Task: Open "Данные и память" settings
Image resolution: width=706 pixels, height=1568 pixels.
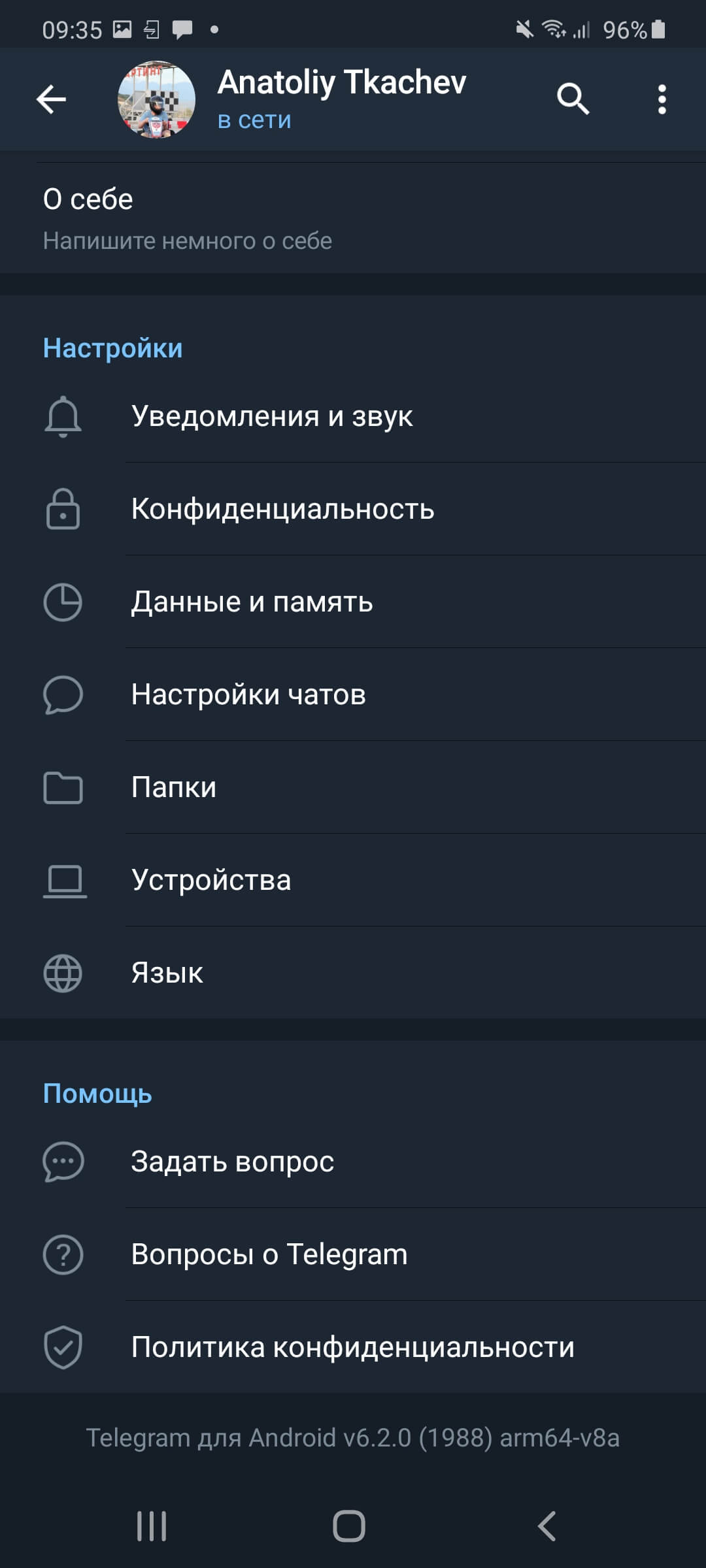Action: 353,602
